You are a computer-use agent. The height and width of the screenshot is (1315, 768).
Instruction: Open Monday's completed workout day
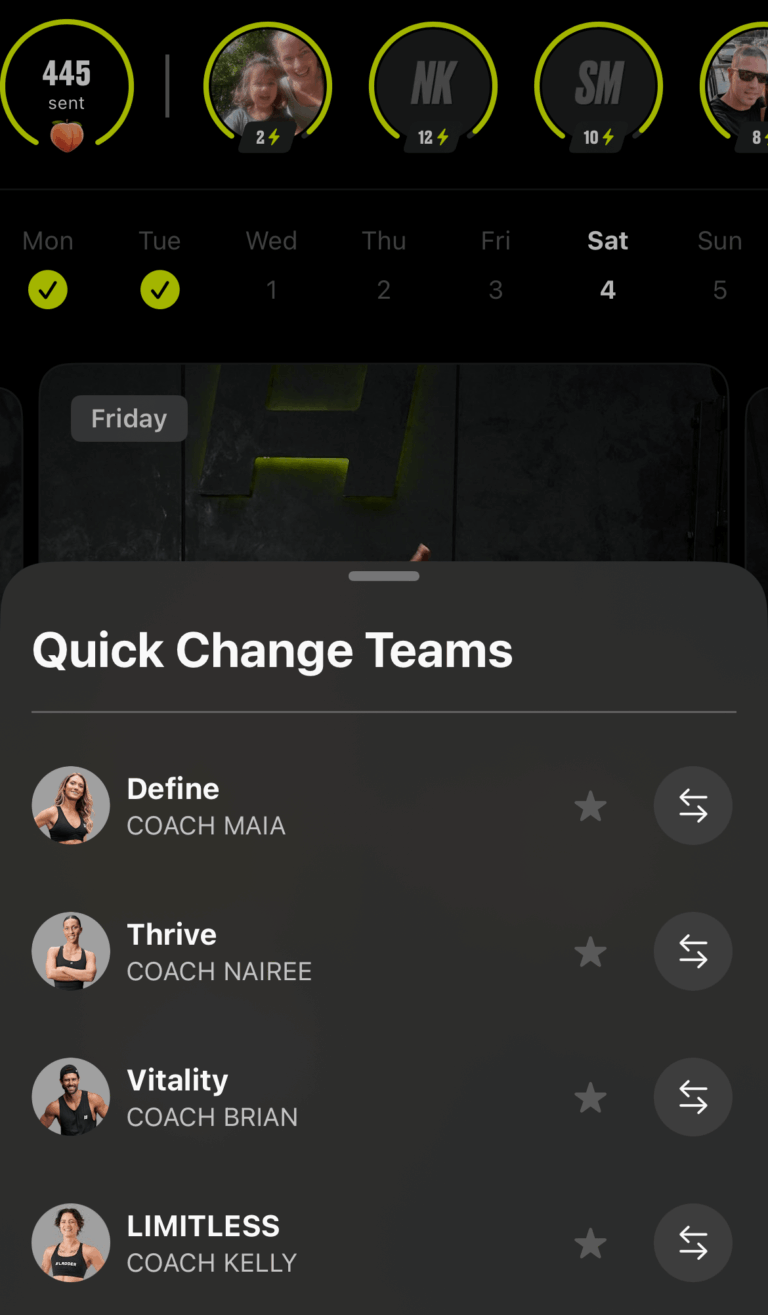(x=48, y=268)
